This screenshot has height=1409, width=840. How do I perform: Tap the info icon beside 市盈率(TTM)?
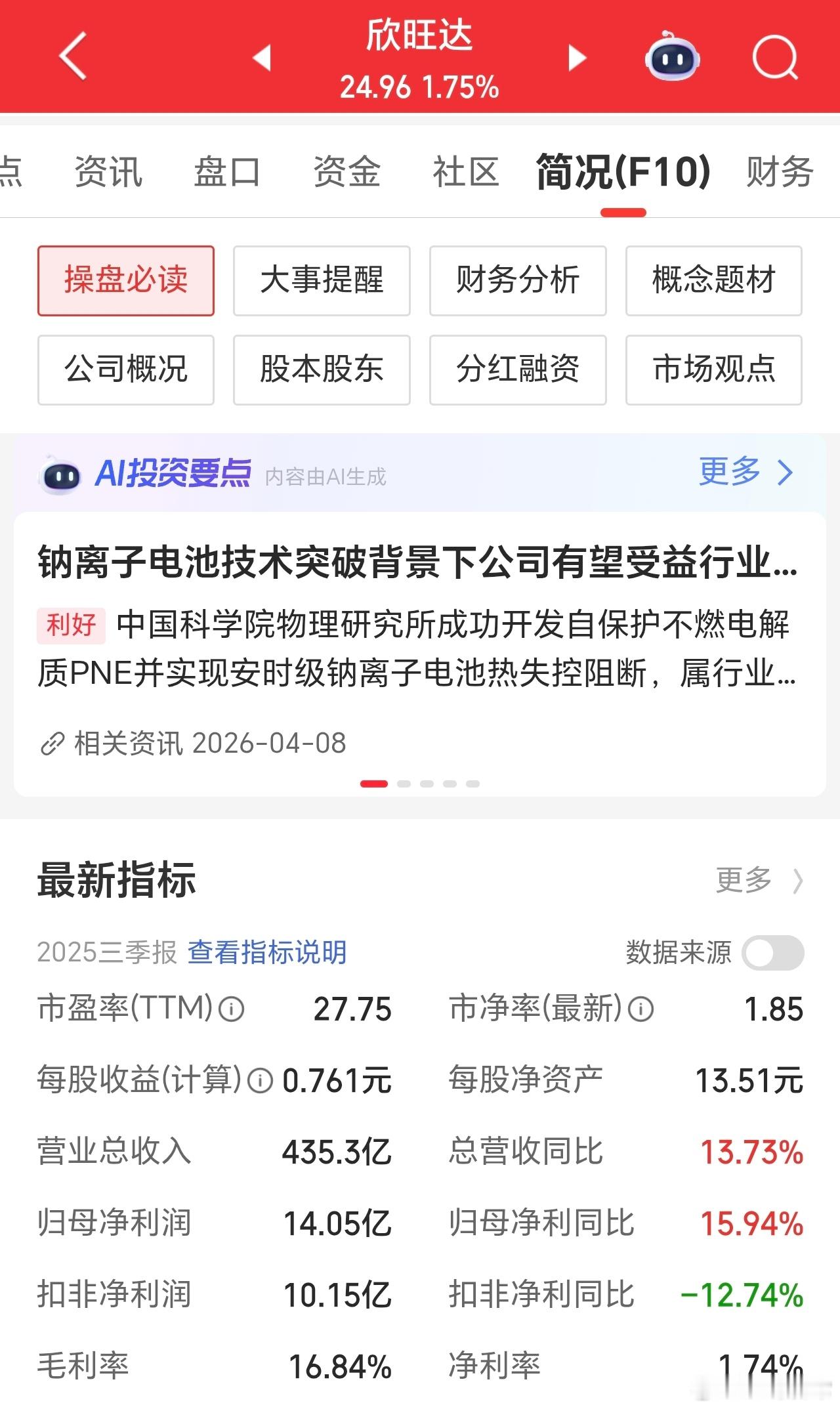[231, 1009]
